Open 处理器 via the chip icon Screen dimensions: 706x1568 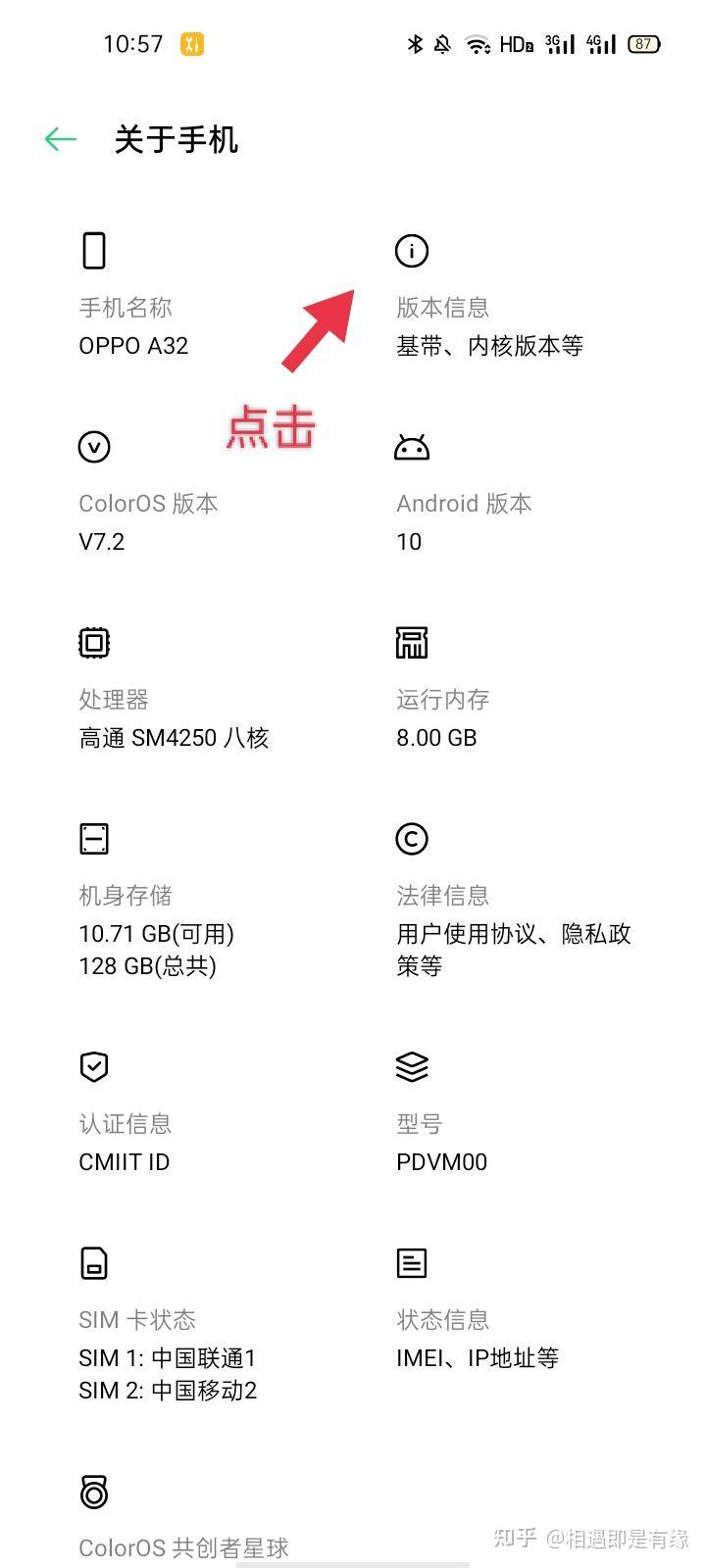(x=93, y=643)
